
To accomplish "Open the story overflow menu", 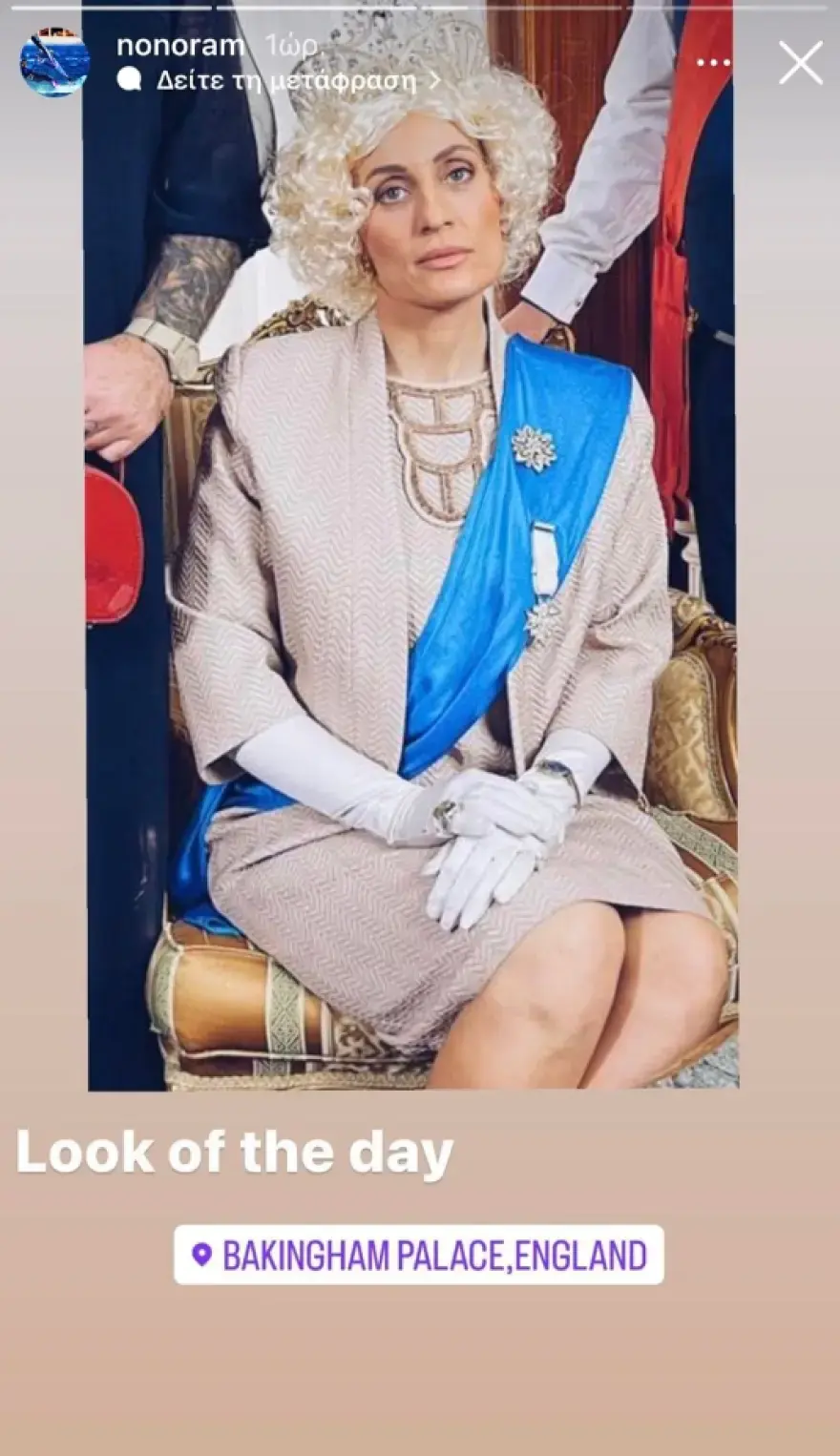I will 713,64.
